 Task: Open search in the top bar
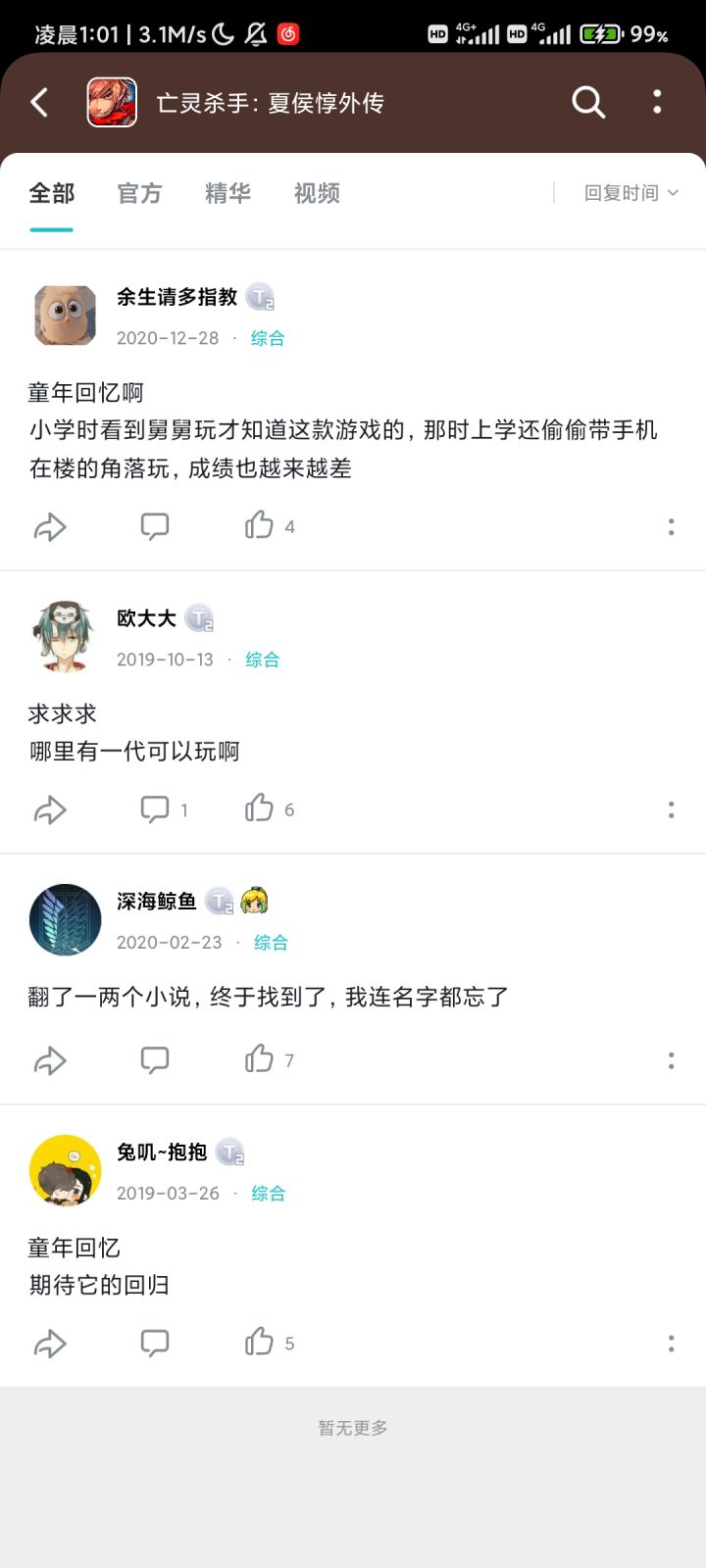(x=588, y=102)
